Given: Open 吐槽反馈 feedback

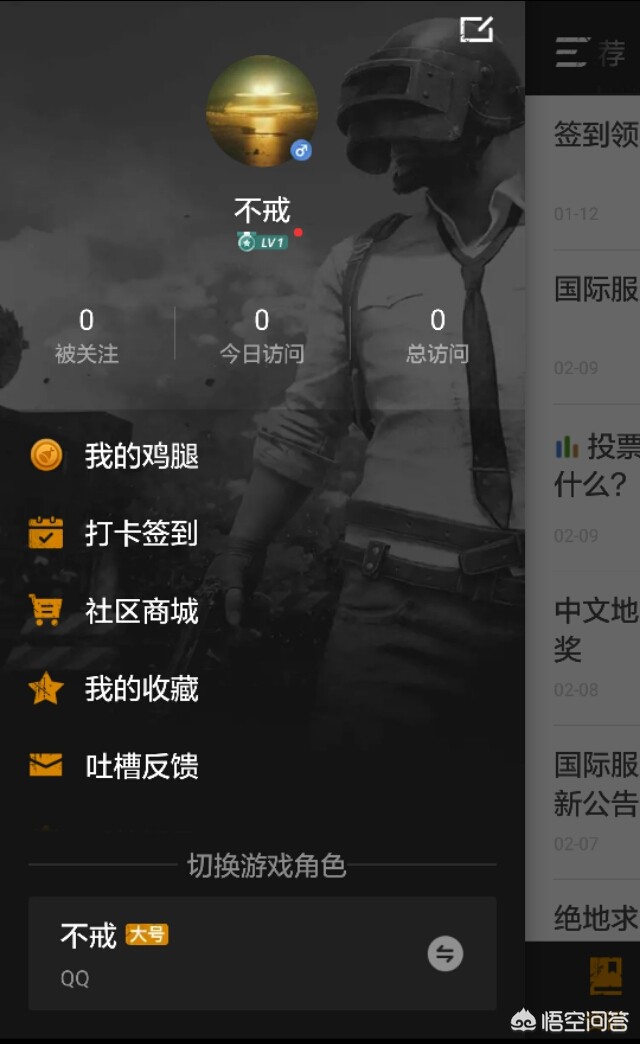Looking at the screenshot, I should pyautogui.click(x=140, y=766).
